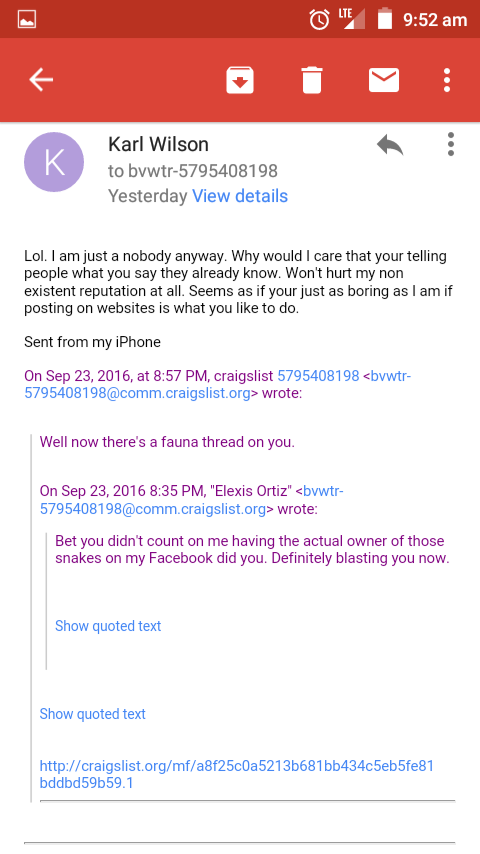Open 5795408198 link after craigslist
The height and width of the screenshot is (854, 480).
coord(318,376)
